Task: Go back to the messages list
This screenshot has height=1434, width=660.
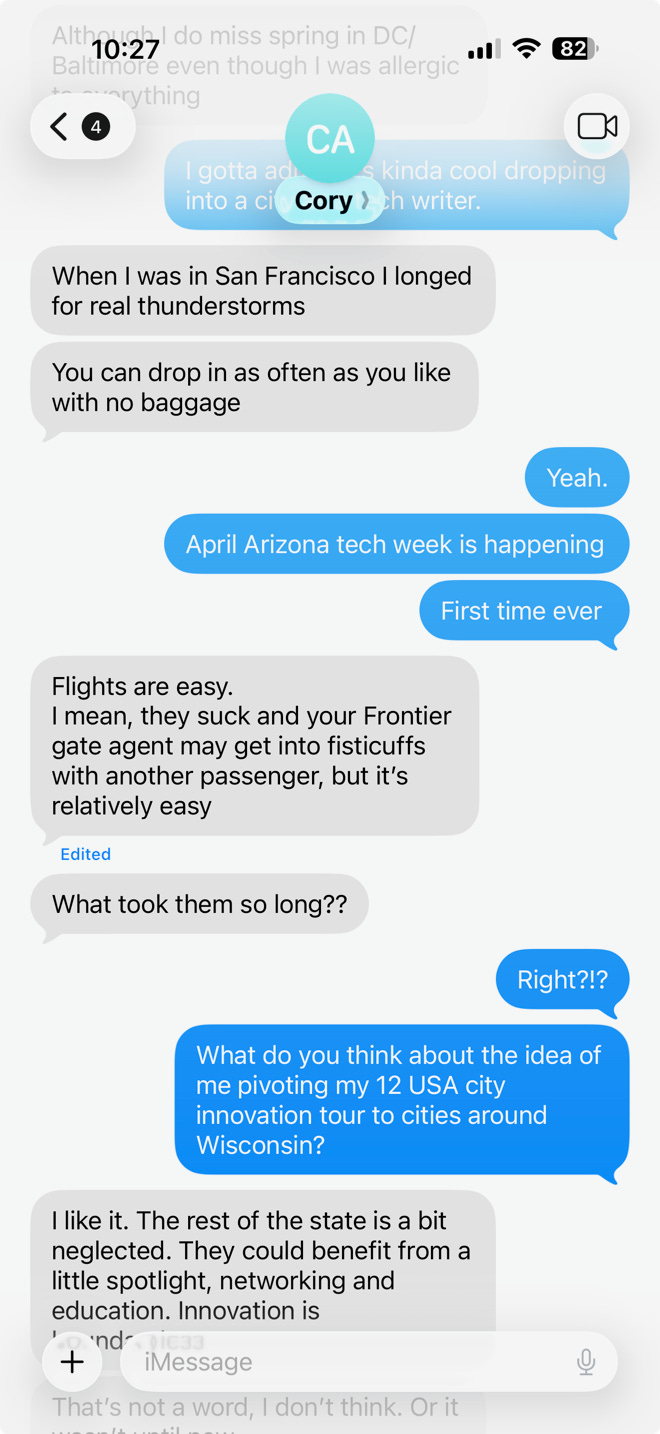Action: click(x=80, y=127)
